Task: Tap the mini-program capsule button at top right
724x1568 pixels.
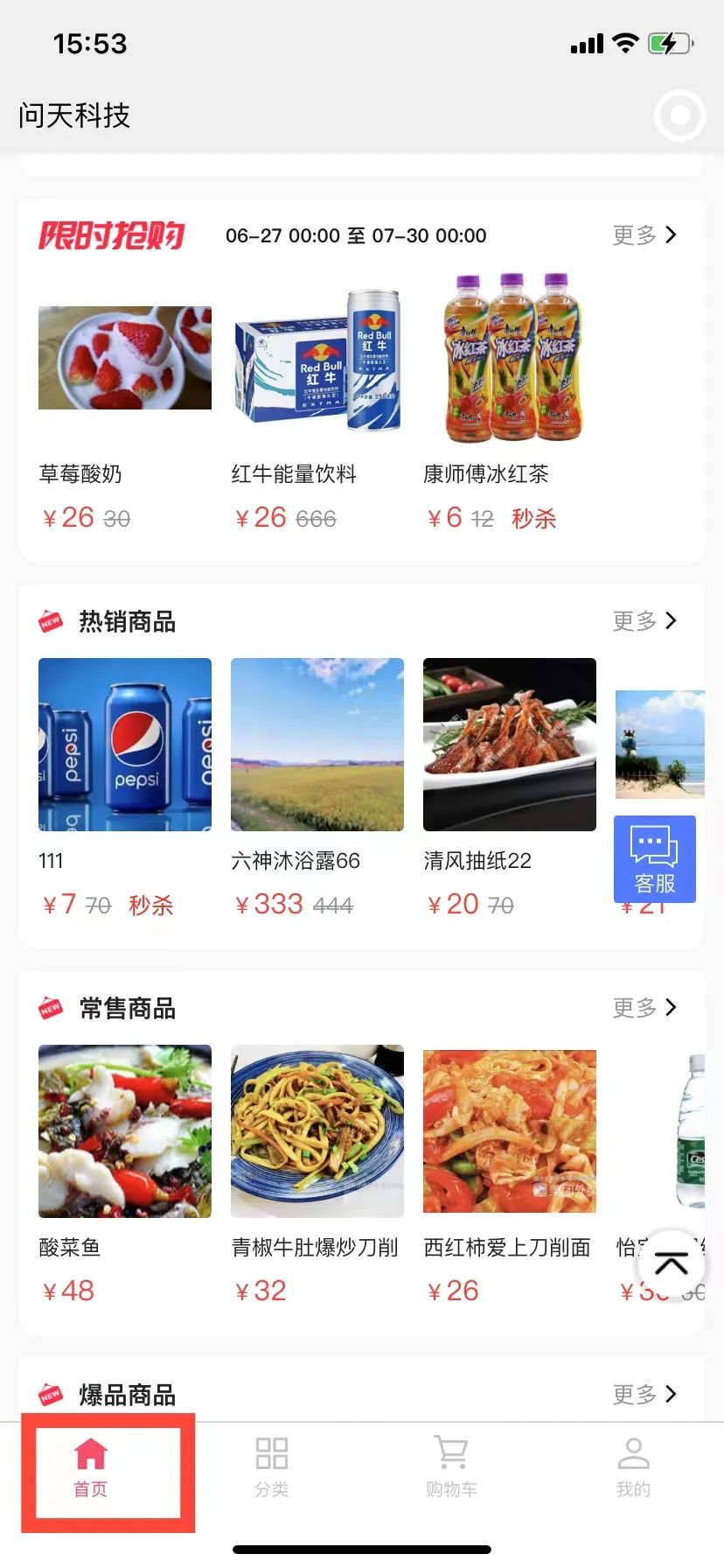Action: click(679, 115)
